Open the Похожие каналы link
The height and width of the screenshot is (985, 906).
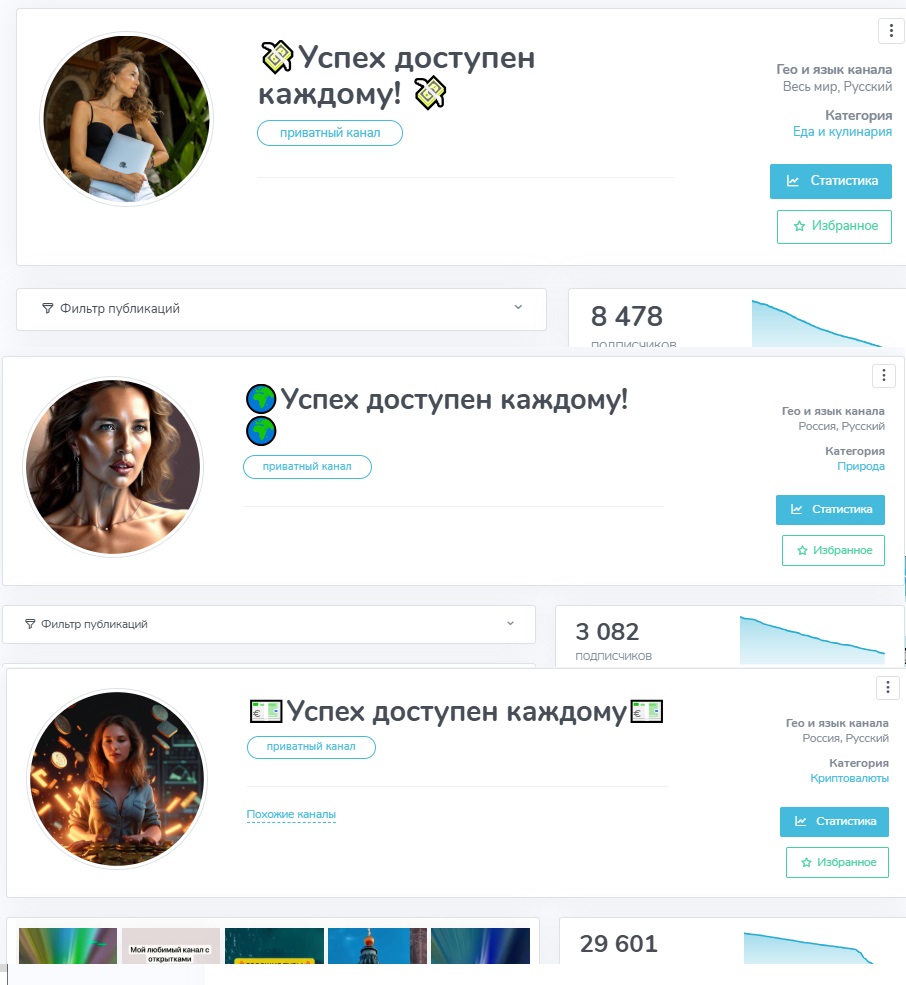[291, 814]
